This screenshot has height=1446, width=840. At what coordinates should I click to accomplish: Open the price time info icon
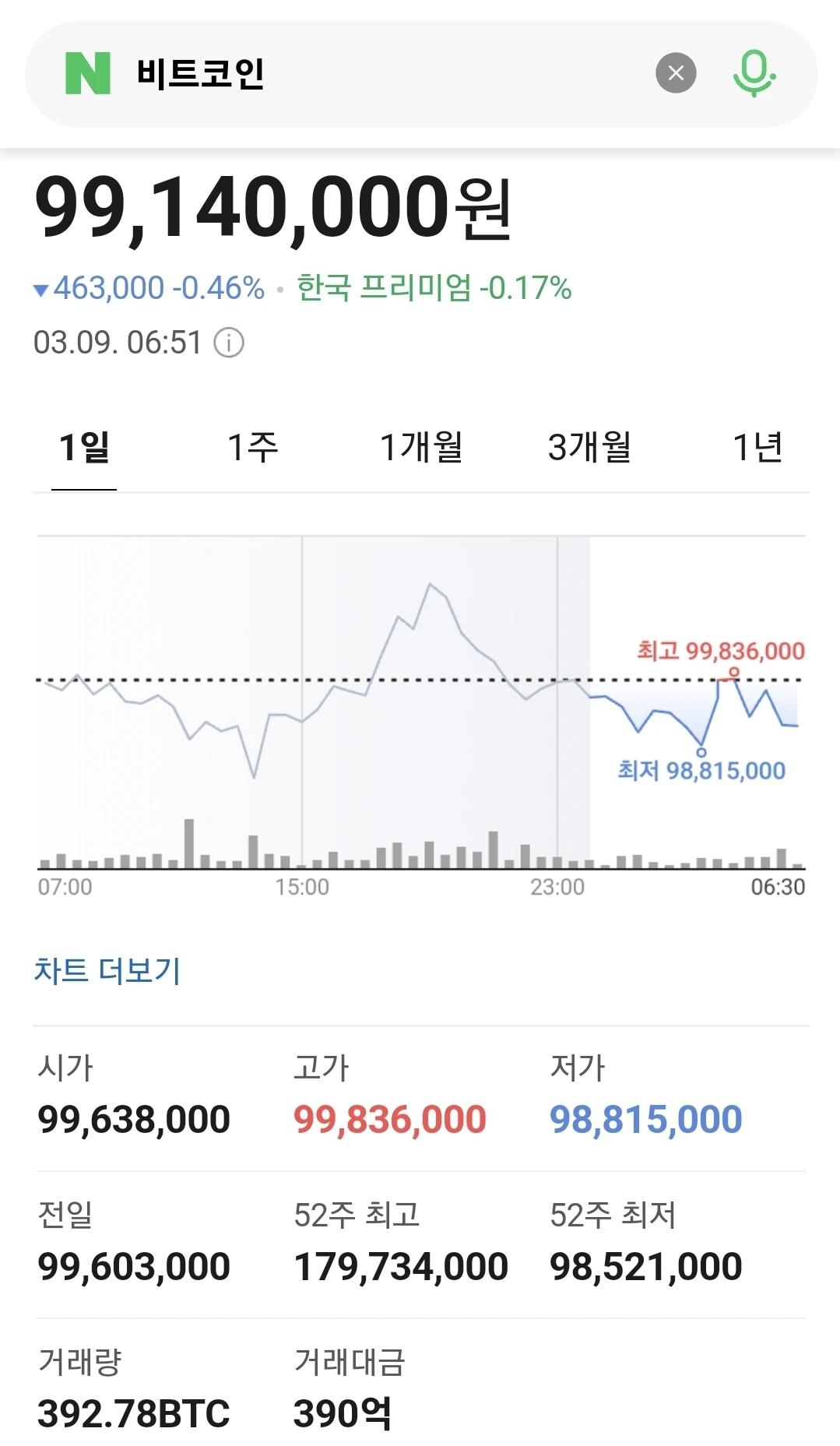(229, 343)
